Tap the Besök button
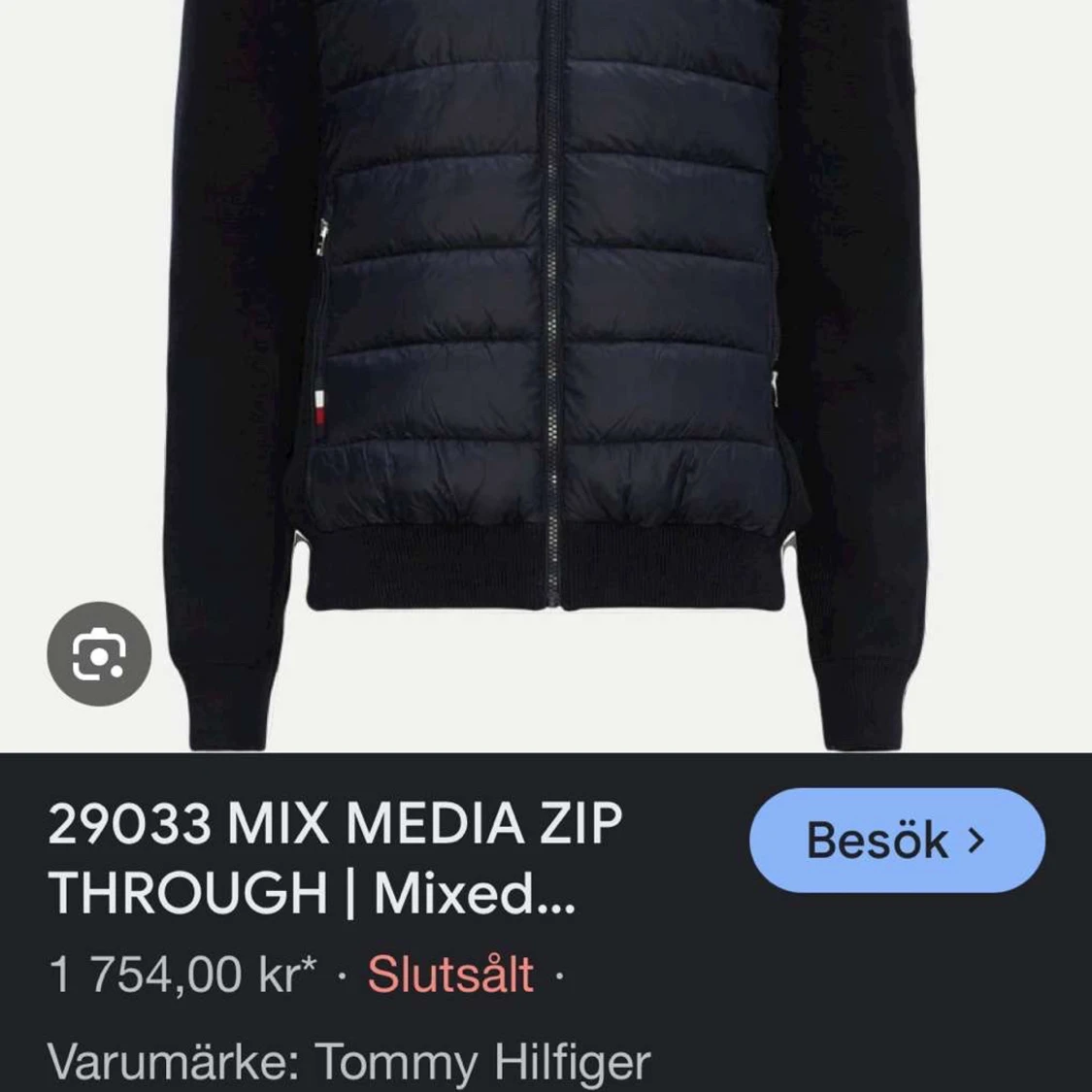Image resolution: width=1092 pixels, height=1092 pixels. (896, 840)
